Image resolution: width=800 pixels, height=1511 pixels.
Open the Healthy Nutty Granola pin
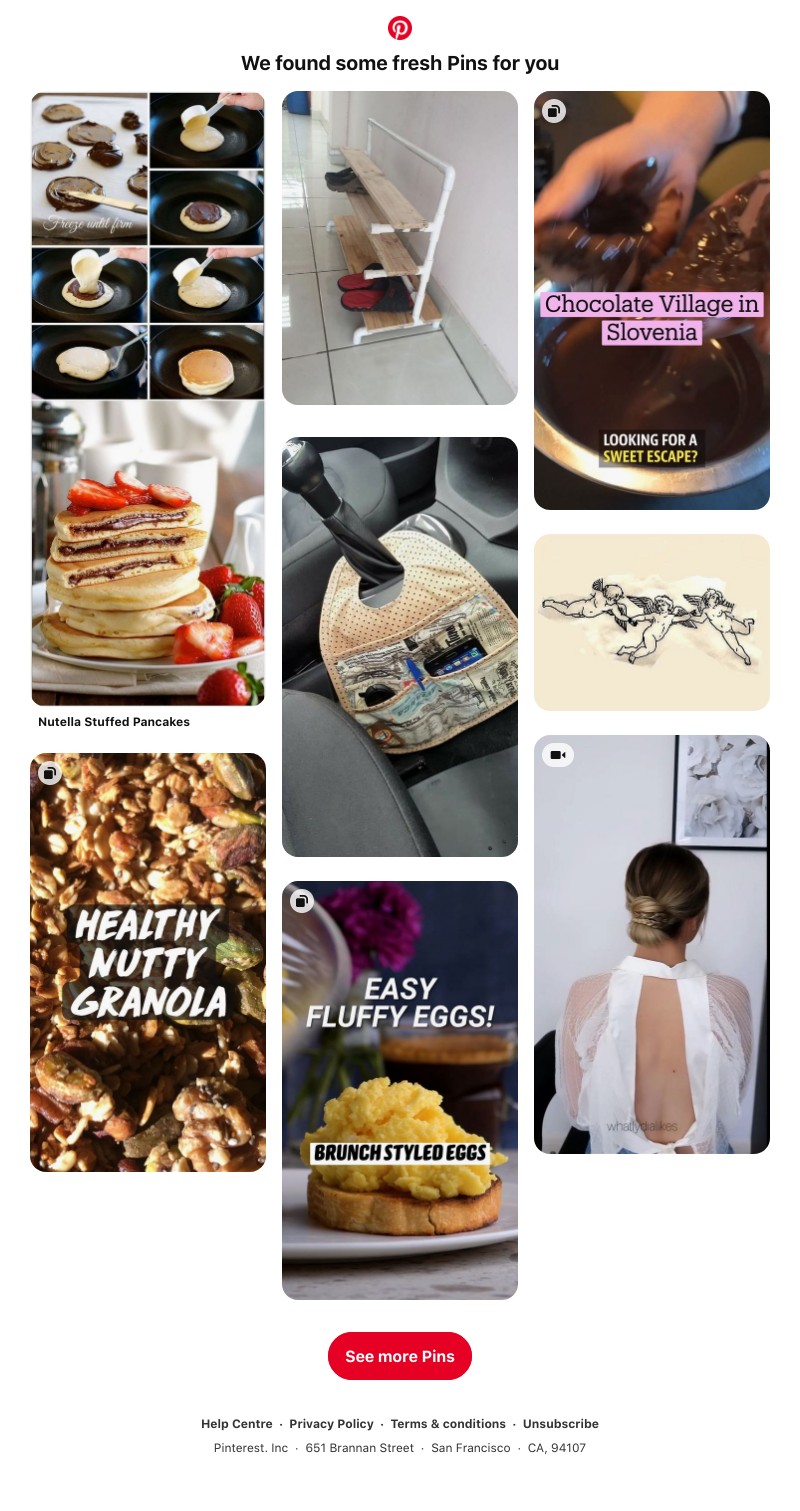pos(148,962)
